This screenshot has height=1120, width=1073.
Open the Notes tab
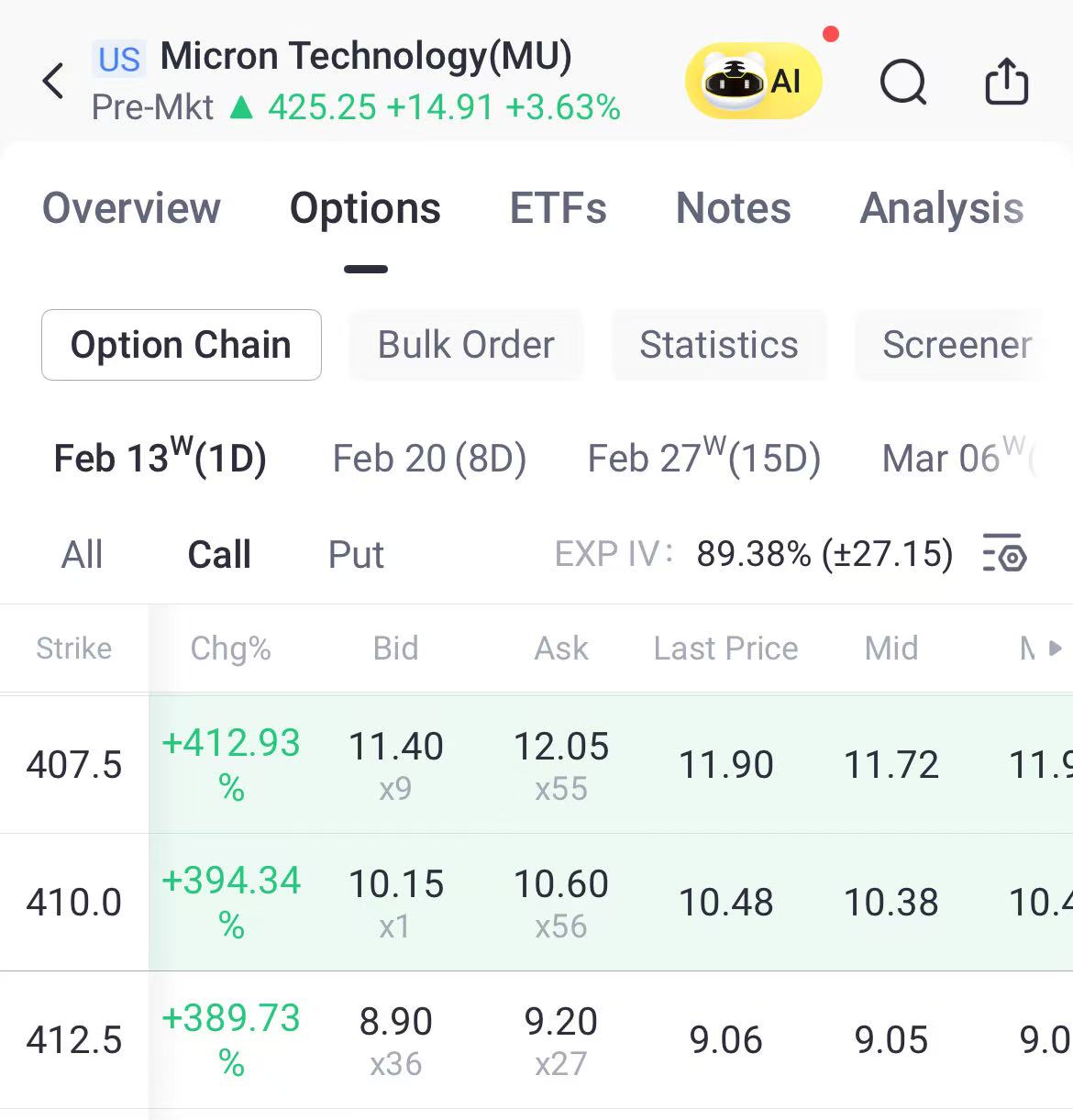point(733,208)
